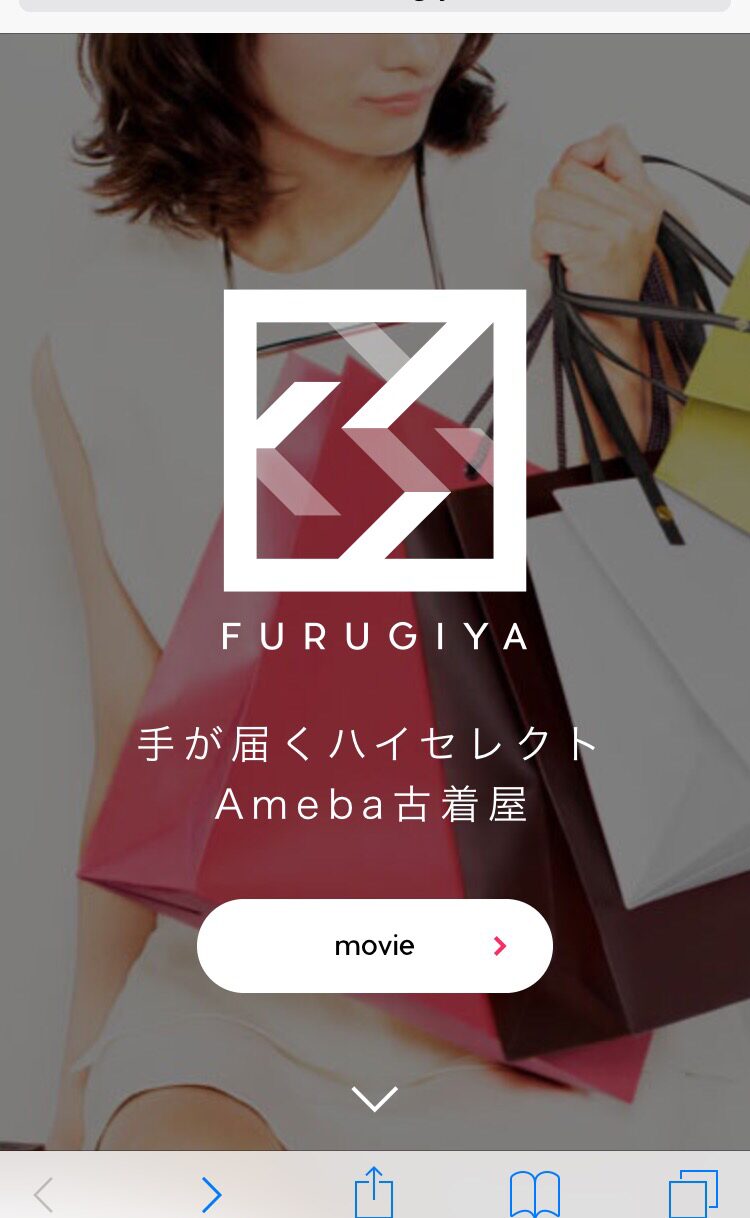Screen dimensions: 750x1218
Task: Go forward in Safari
Action: (211, 1194)
